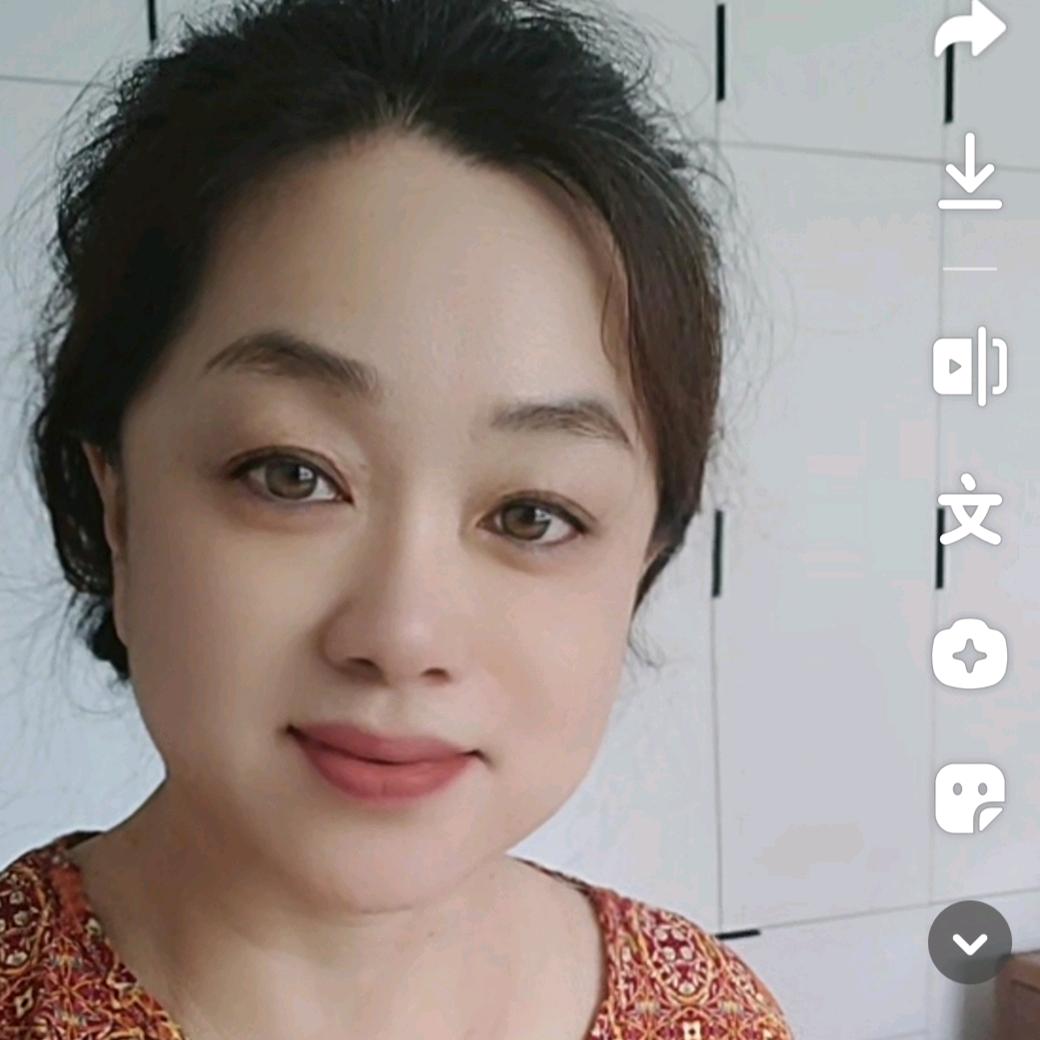Open the sticker picker
This screenshot has width=1040, height=1040.
(969, 798)
